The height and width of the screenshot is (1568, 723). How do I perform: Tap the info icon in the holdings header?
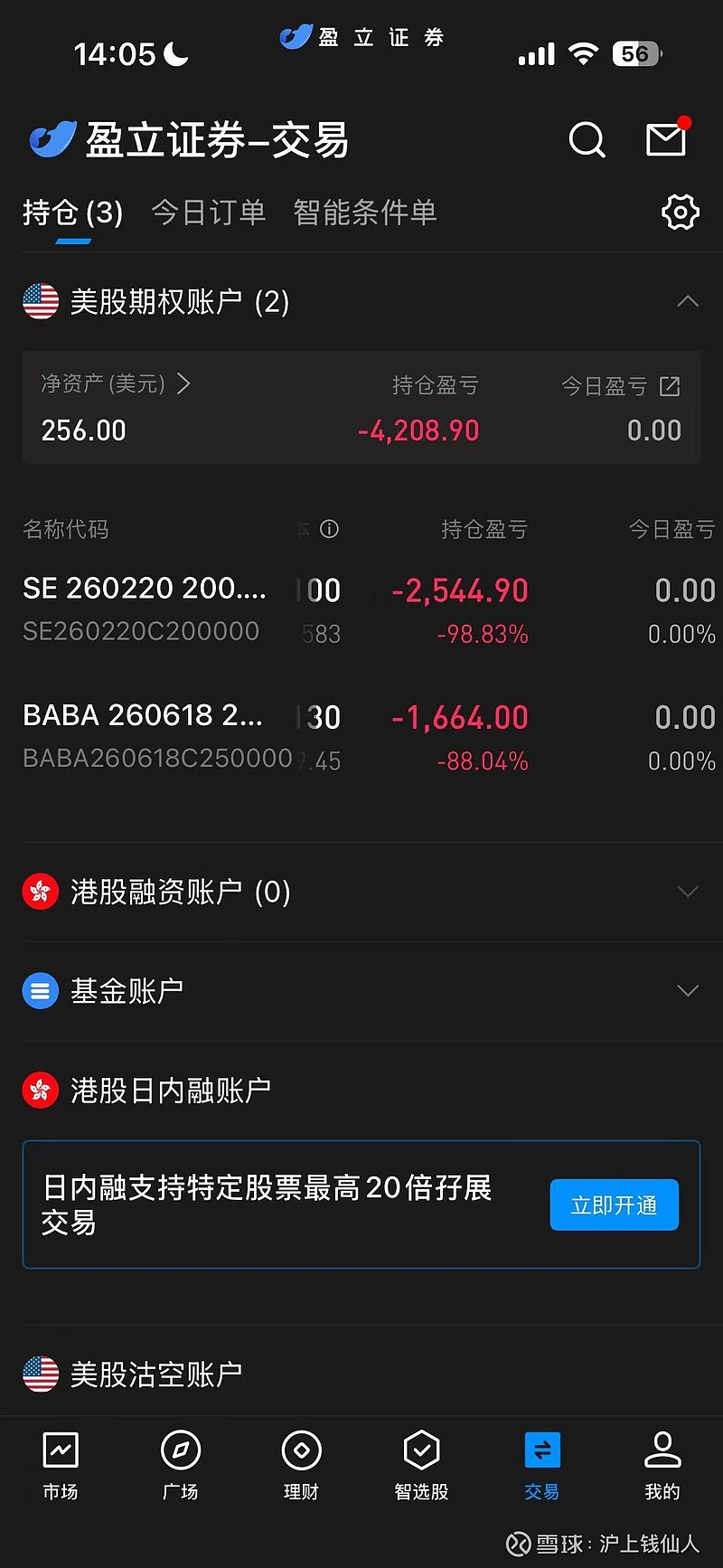[x=330, y=529]
